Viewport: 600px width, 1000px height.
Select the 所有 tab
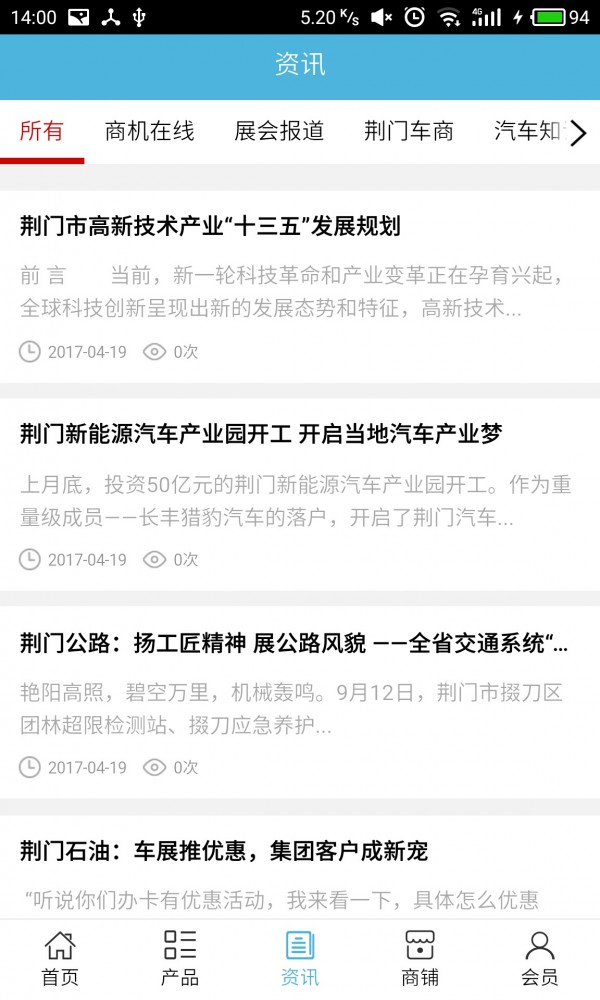[42, 131]
